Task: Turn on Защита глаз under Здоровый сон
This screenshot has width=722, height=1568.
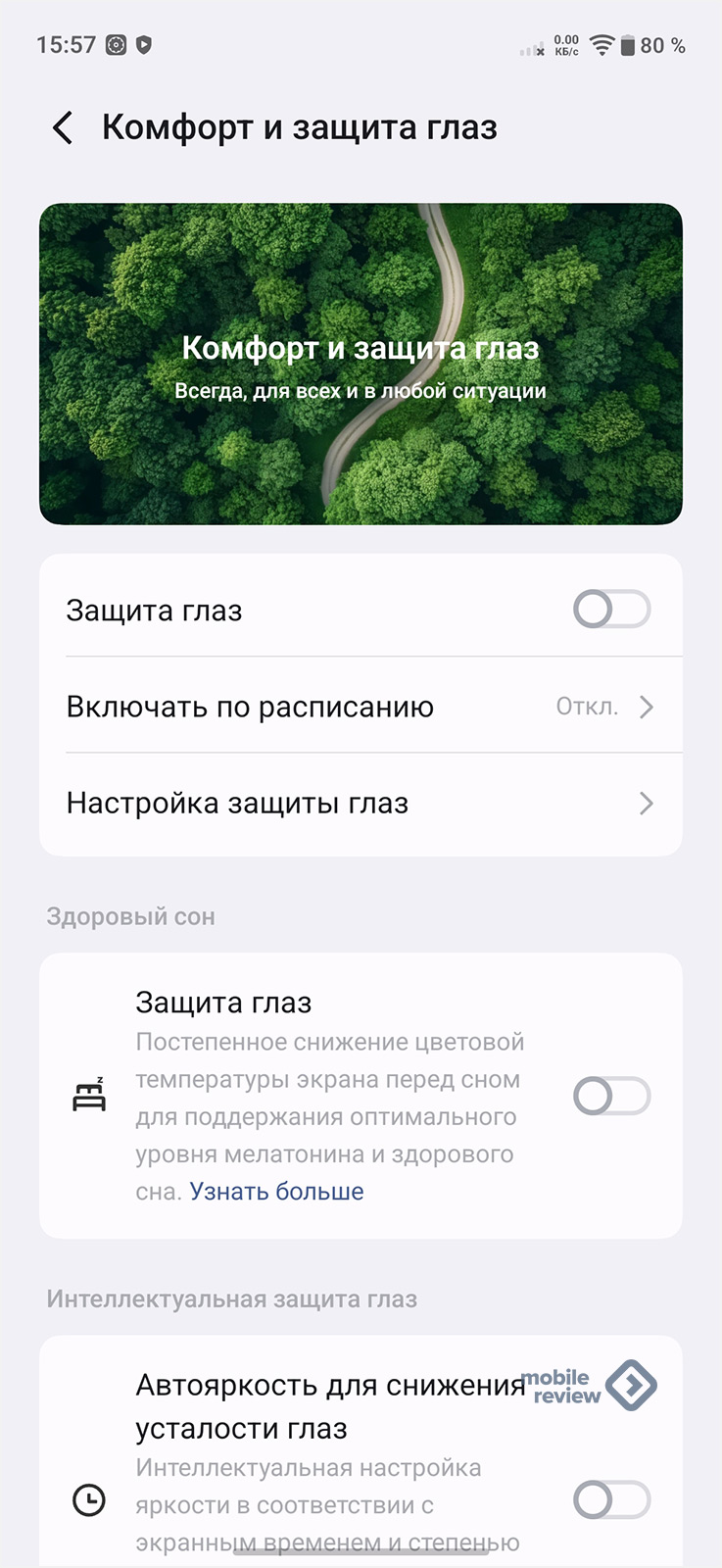Action: pyautogui.click(x=611, y=1096)
